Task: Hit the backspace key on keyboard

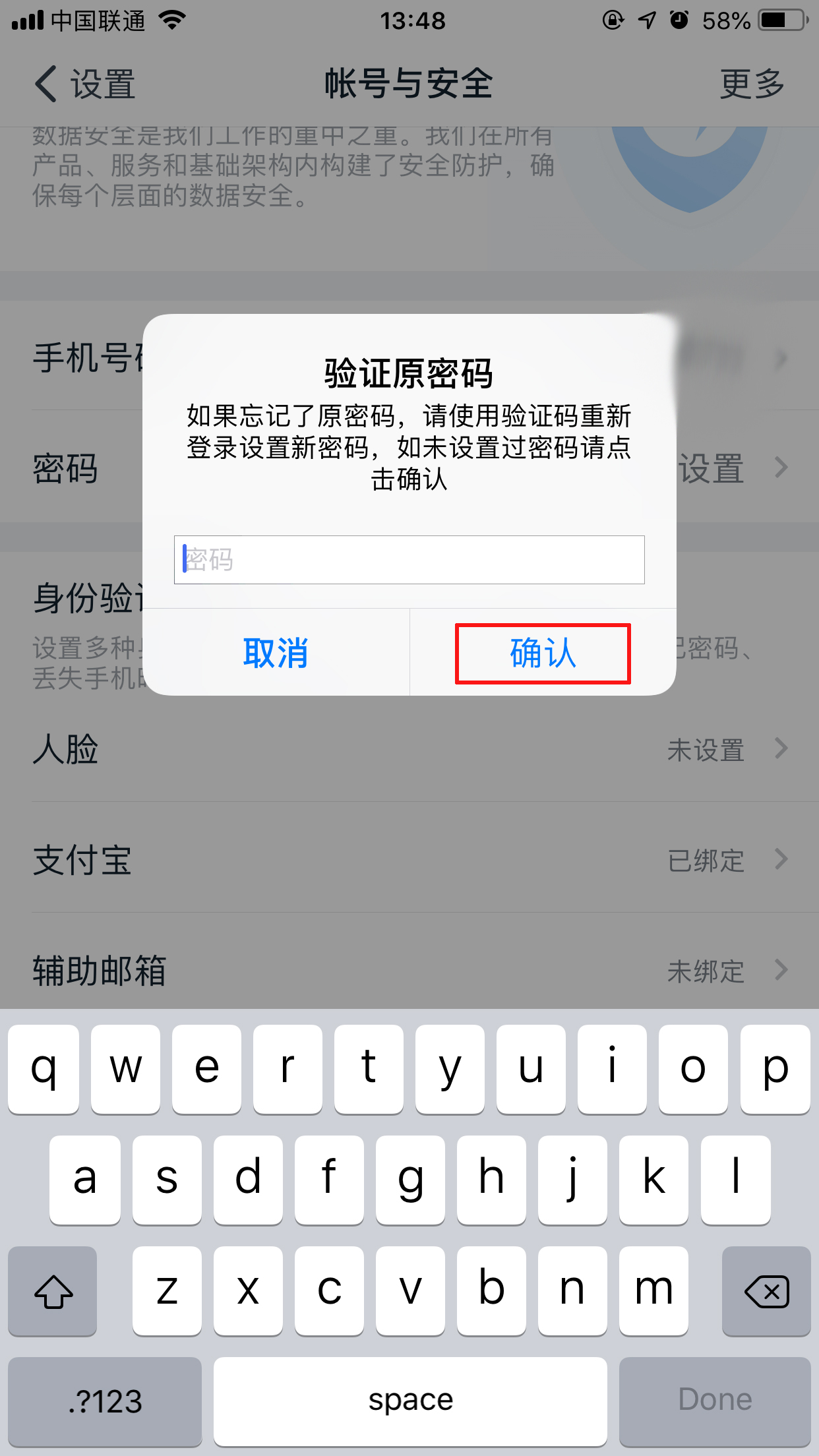Action: 766,1291
